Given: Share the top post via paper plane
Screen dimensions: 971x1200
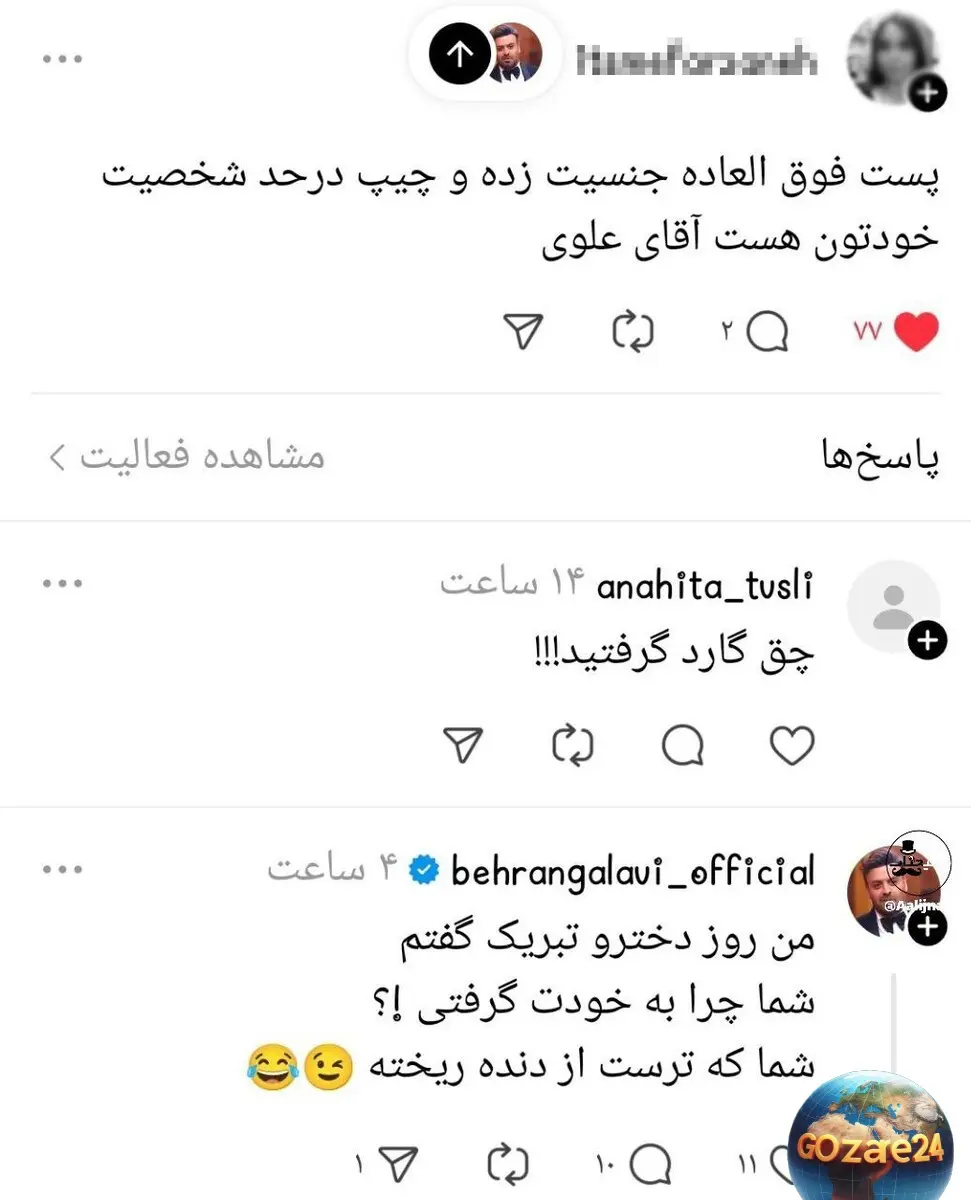Looking at the screenshot, I should [522, 333].
